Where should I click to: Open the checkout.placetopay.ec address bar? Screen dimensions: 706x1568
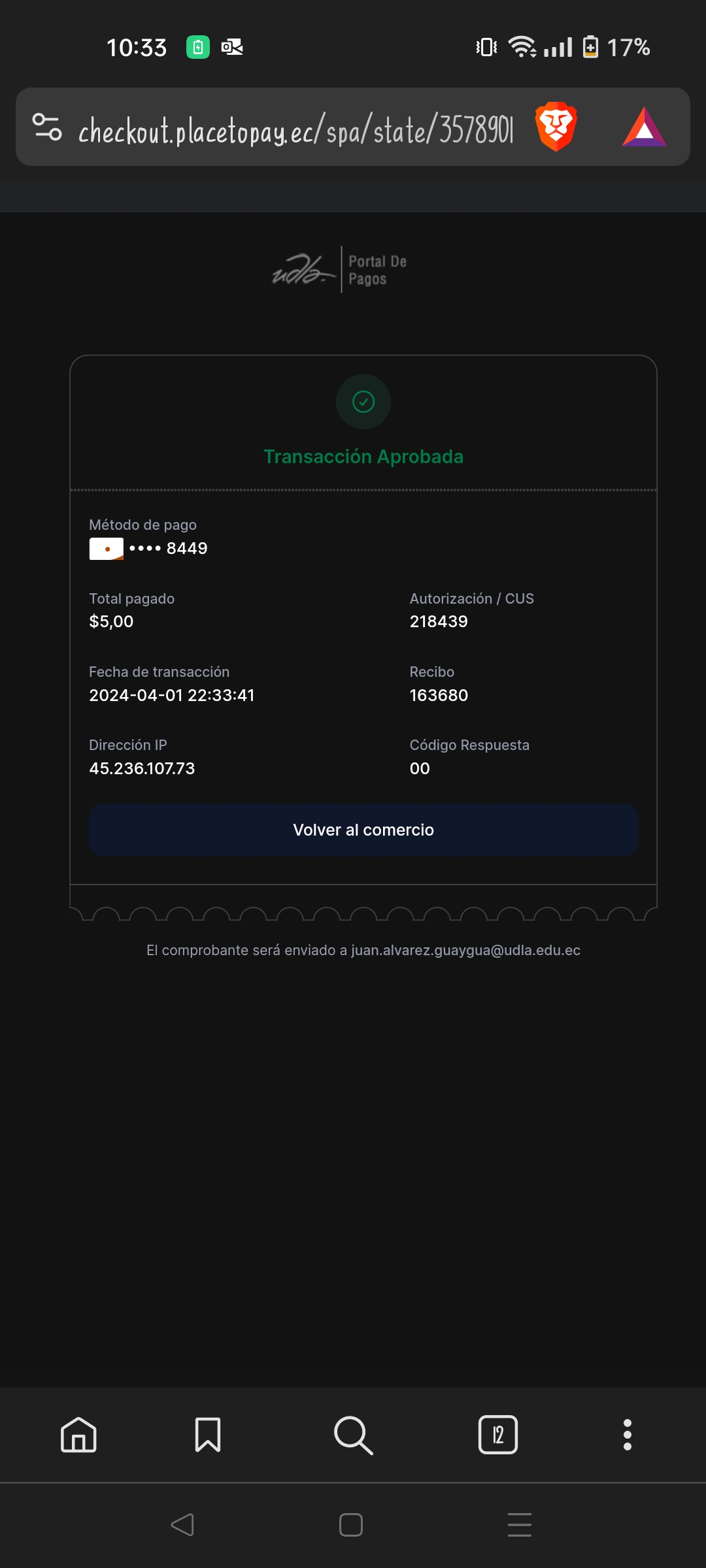(295, 129)
